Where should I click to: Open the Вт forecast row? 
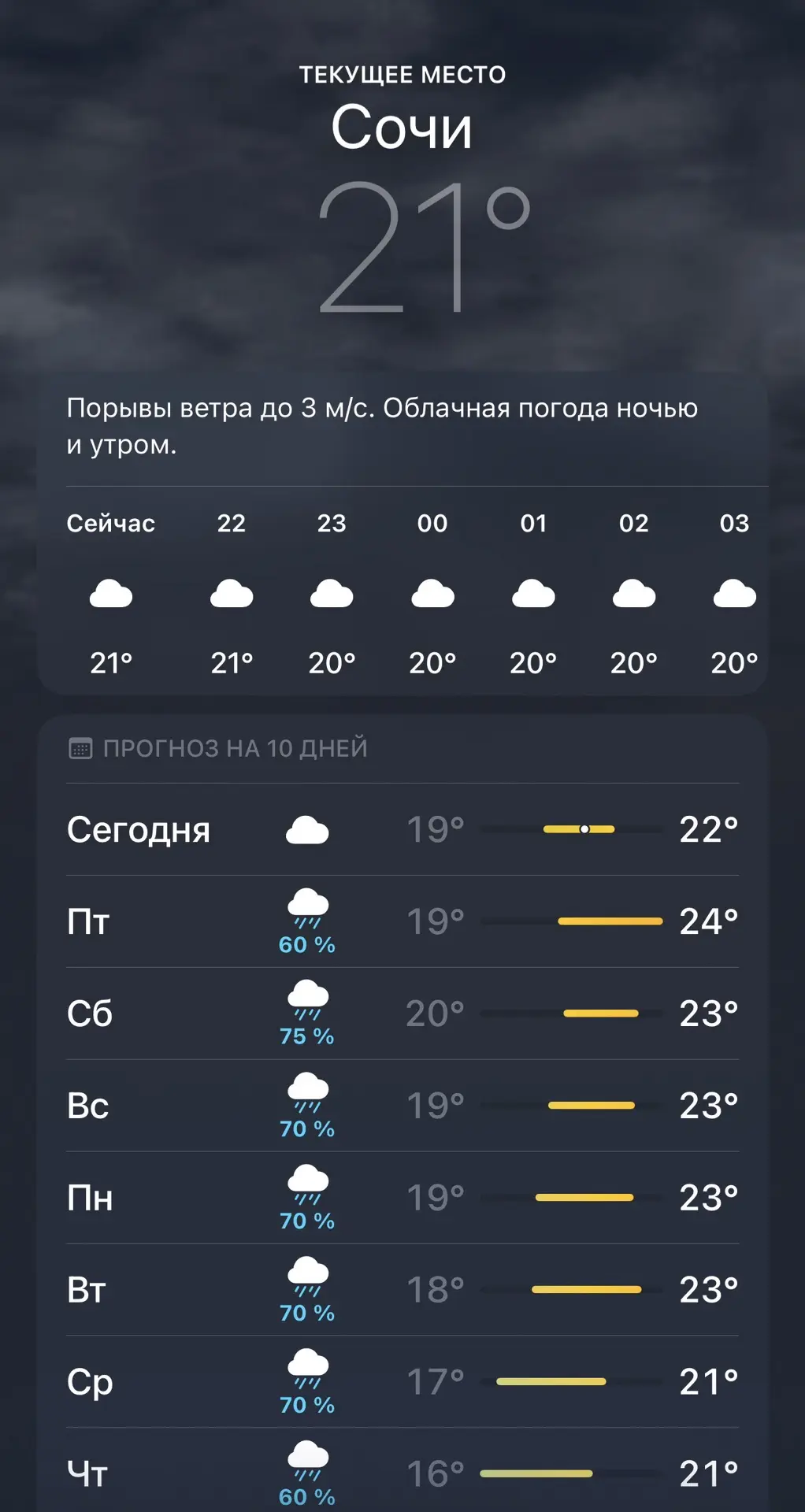(402, 1290)
